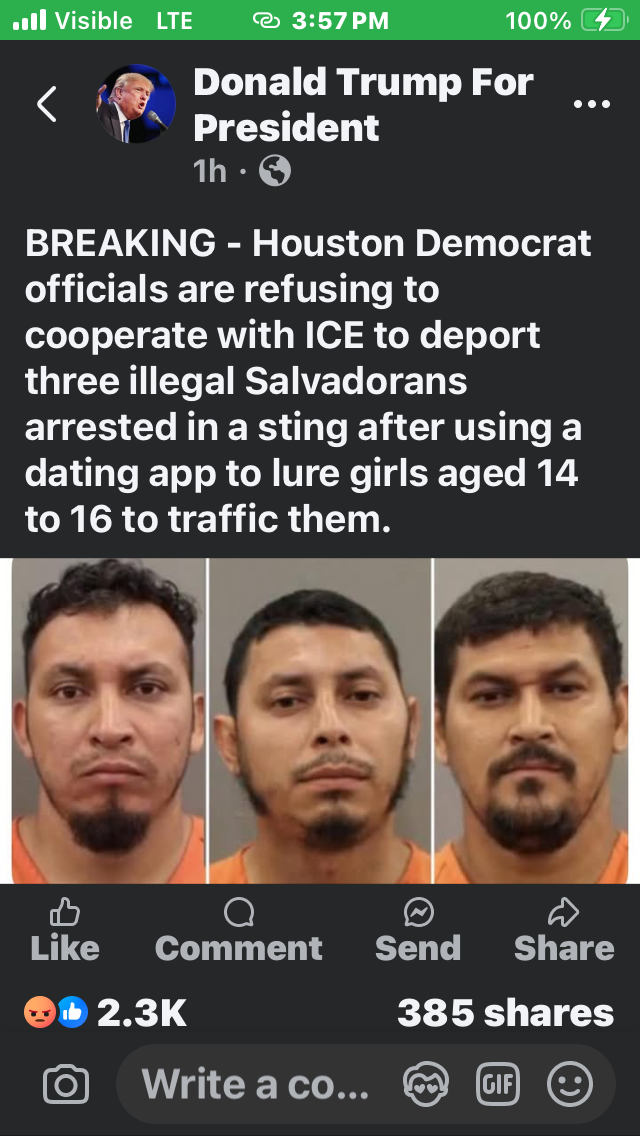
Task: Open the avatar sticker picker
Action: click(425, 1085)
